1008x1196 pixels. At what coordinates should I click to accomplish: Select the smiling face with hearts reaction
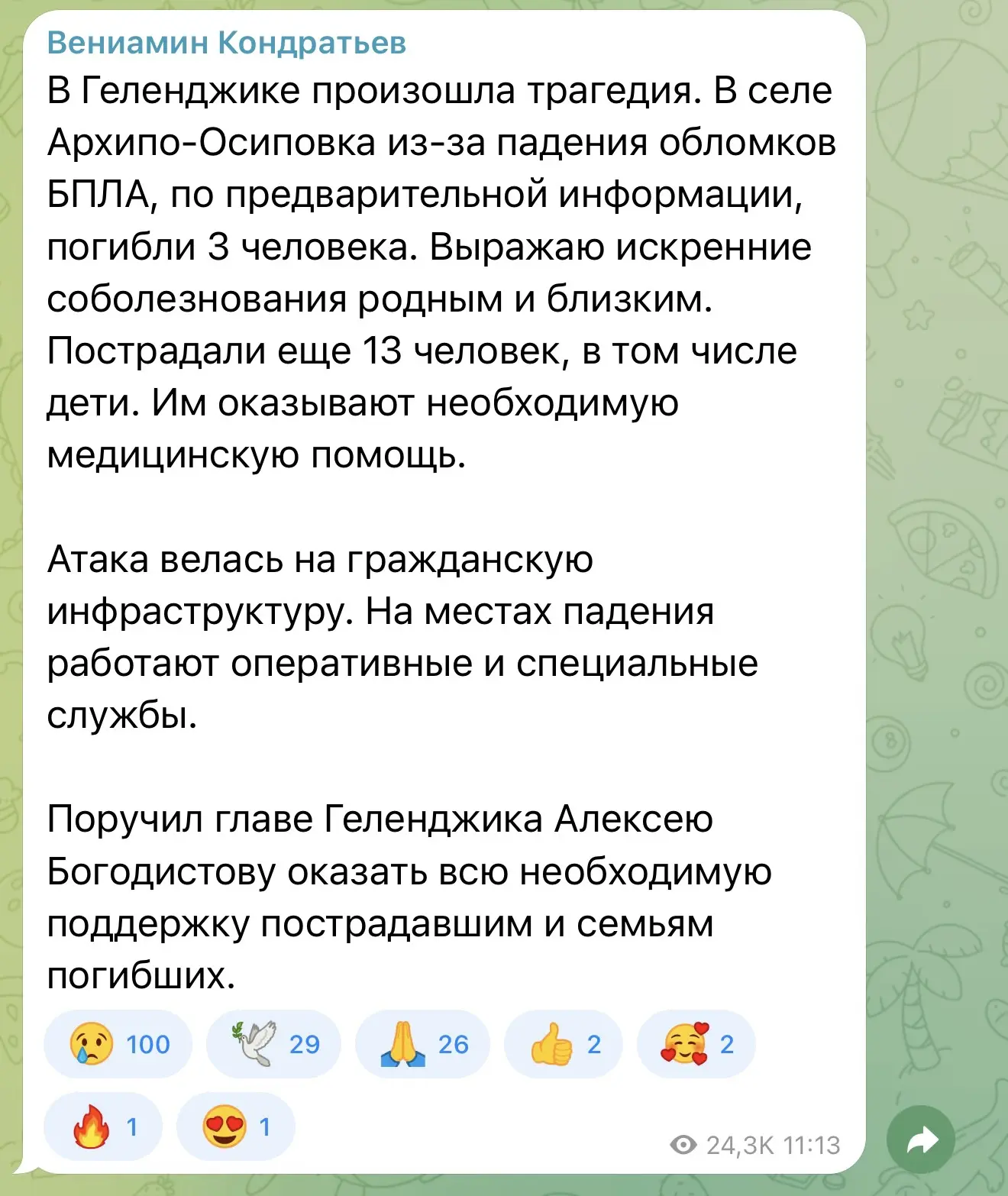point(696,1044)
